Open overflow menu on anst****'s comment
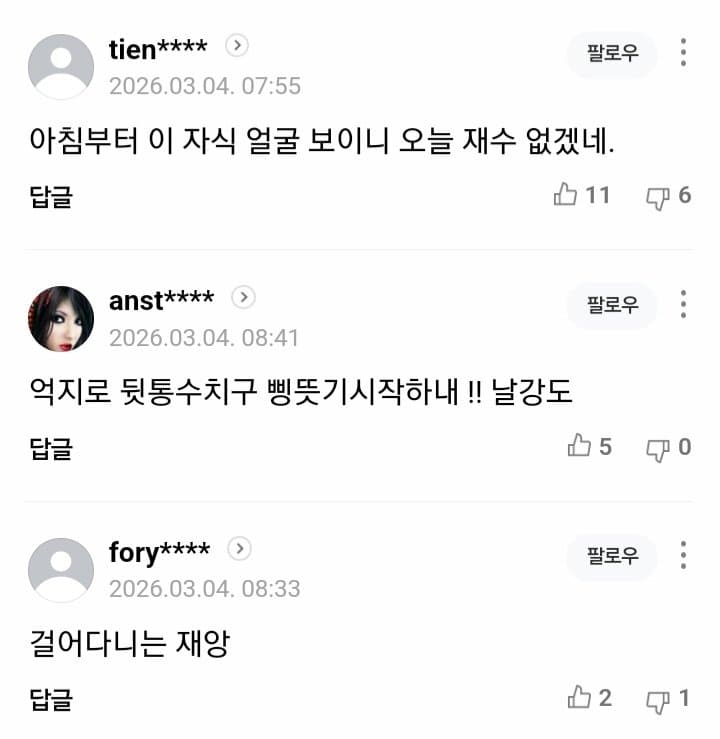720x739 pixels. [683, 306]
